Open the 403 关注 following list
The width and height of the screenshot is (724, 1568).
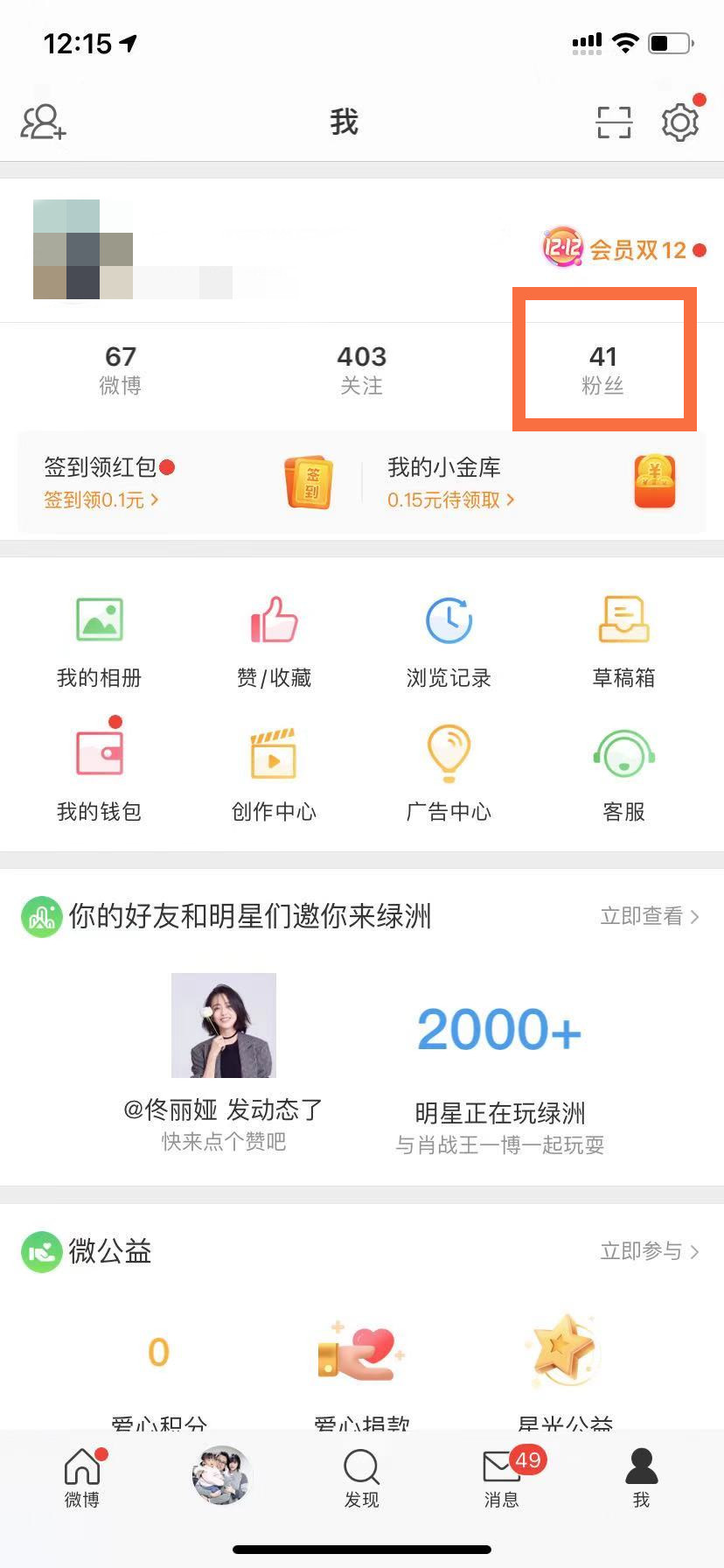pyautogui.click(x=361, y=369)
